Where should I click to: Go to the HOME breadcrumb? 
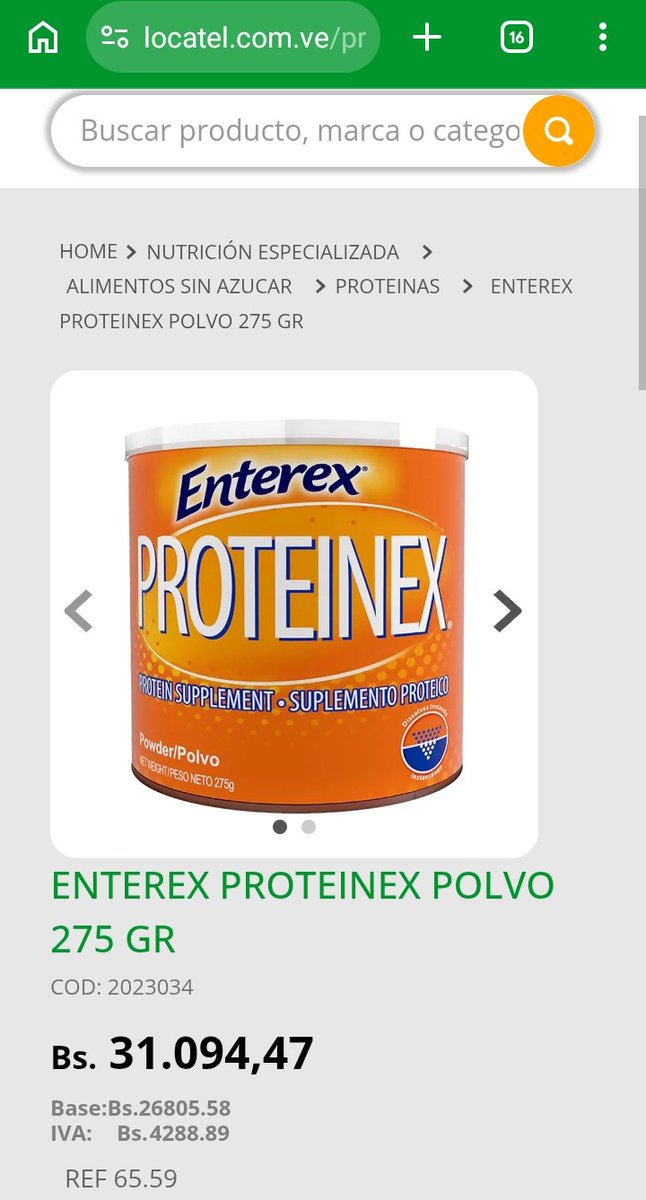[x=88, y=252]
